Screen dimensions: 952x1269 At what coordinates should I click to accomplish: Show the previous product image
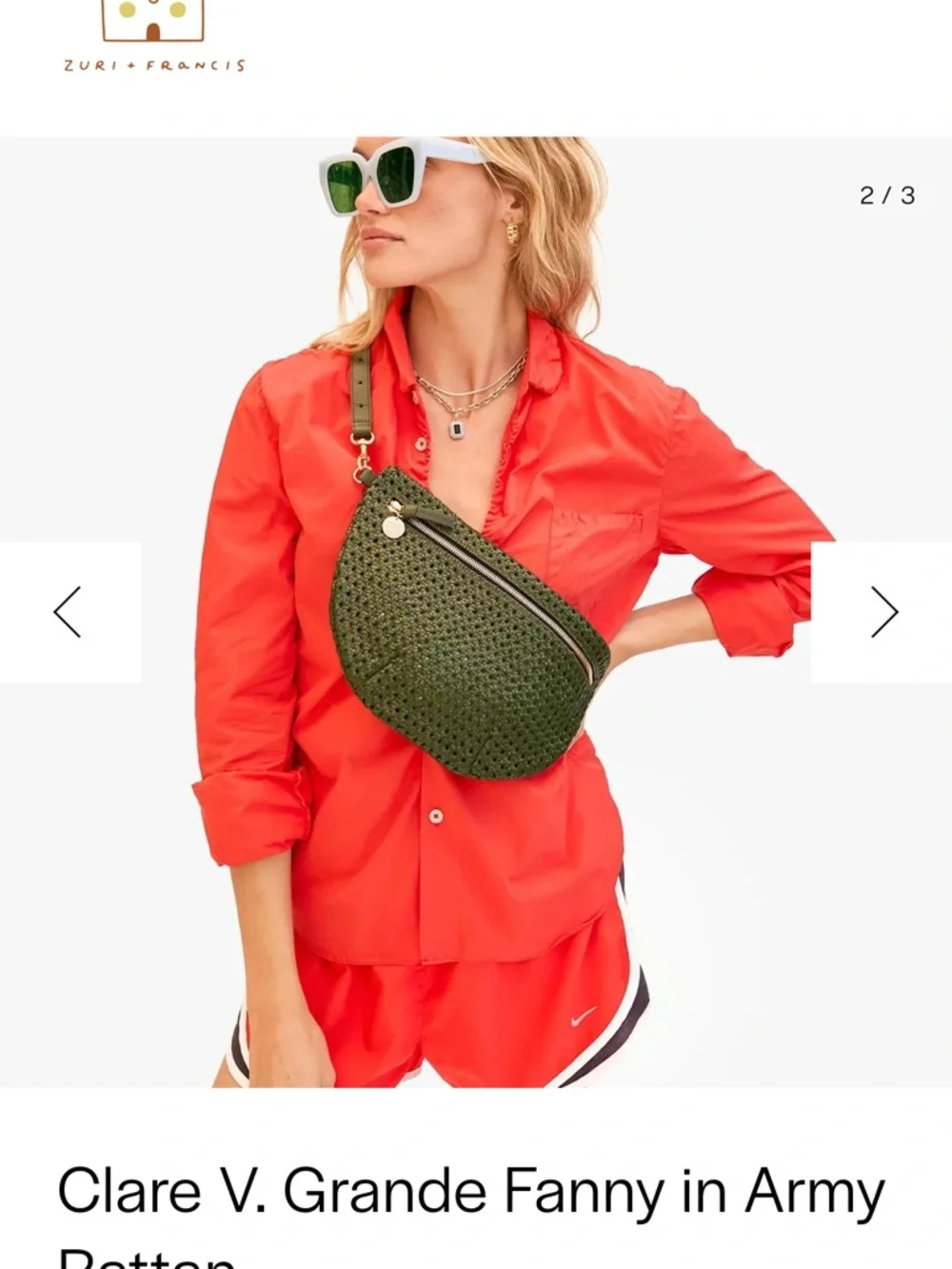pyautogui.click(x=69, y=612)
